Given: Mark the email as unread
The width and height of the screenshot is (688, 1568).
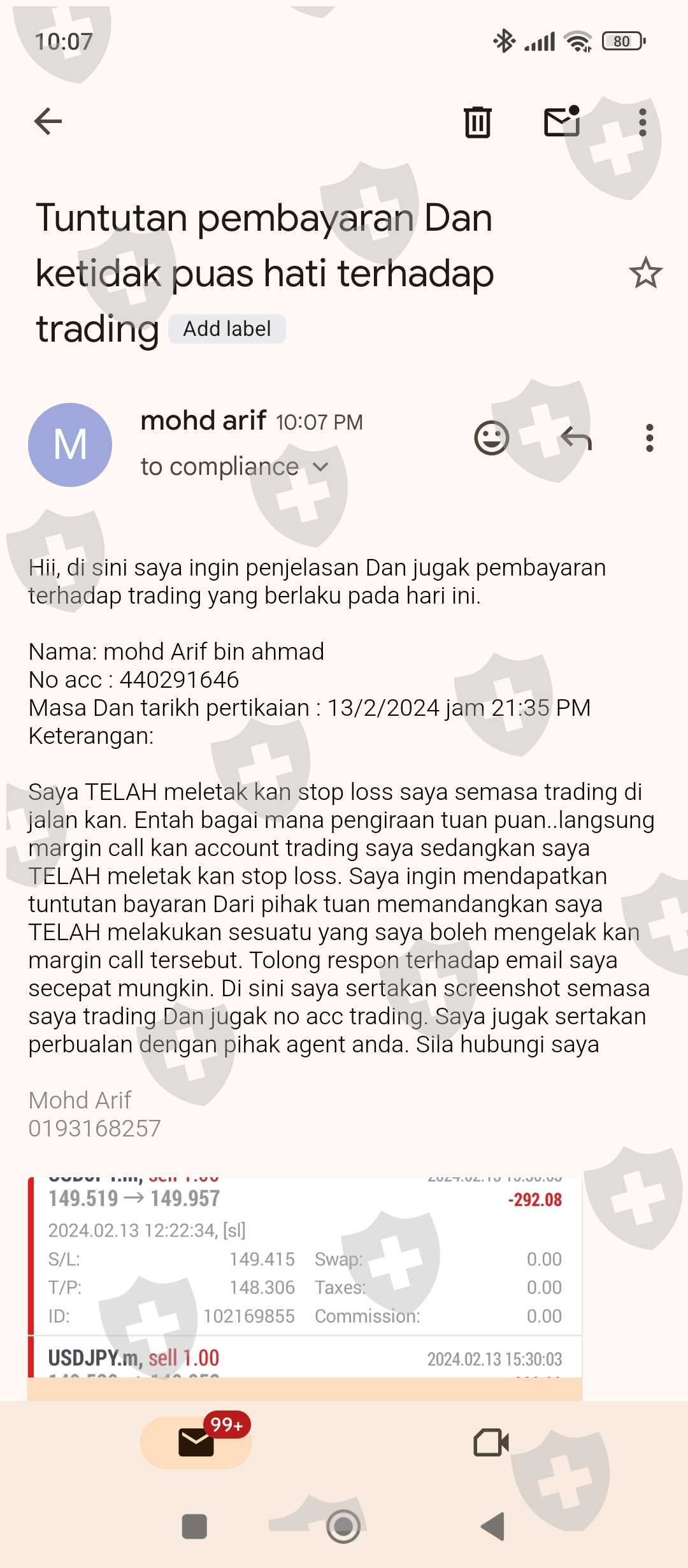Looking at the screenshot, I should click(x=562, y=121).
